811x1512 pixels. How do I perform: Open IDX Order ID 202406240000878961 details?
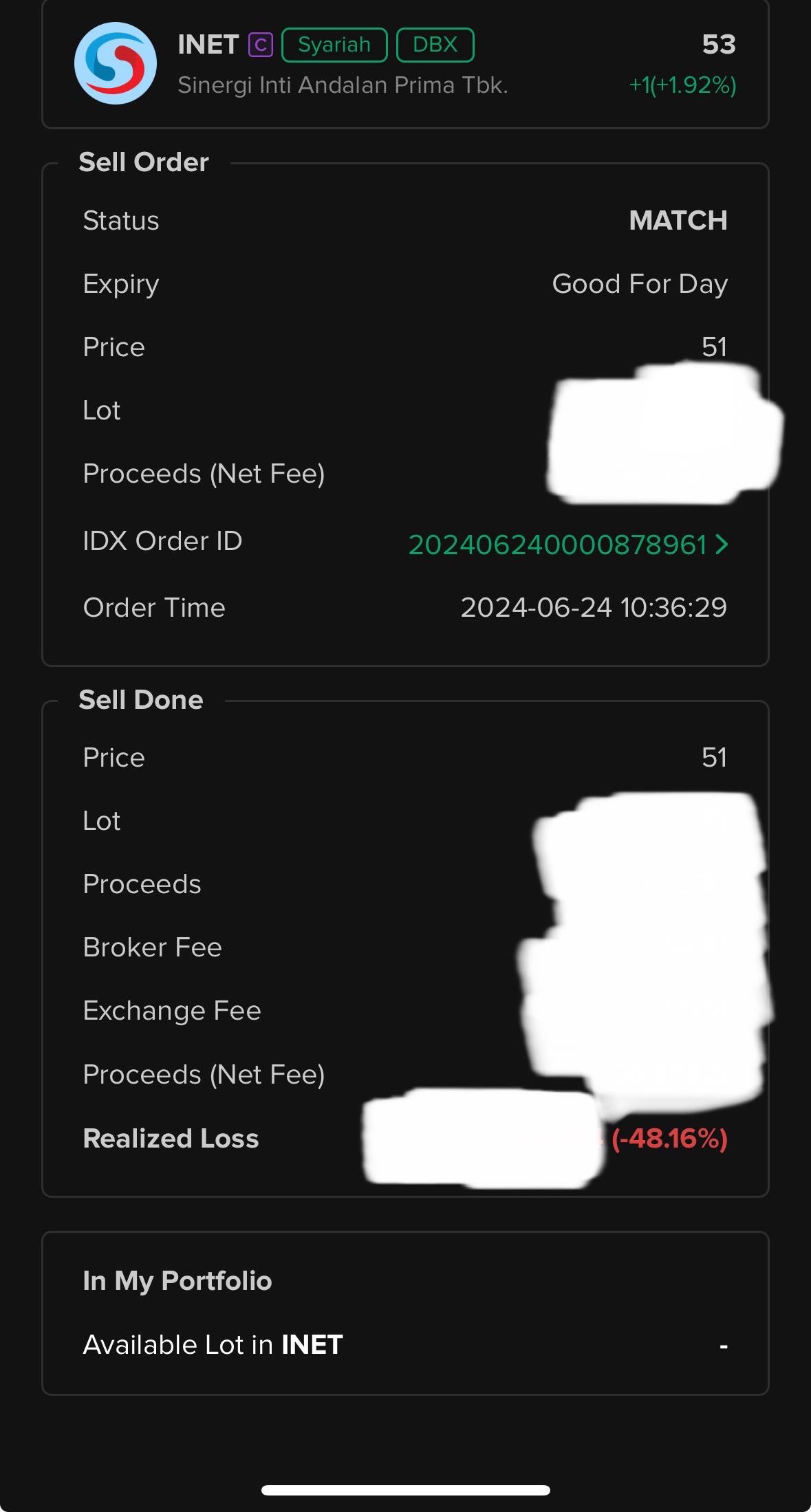pyautogui.click(x=567, y=545)
